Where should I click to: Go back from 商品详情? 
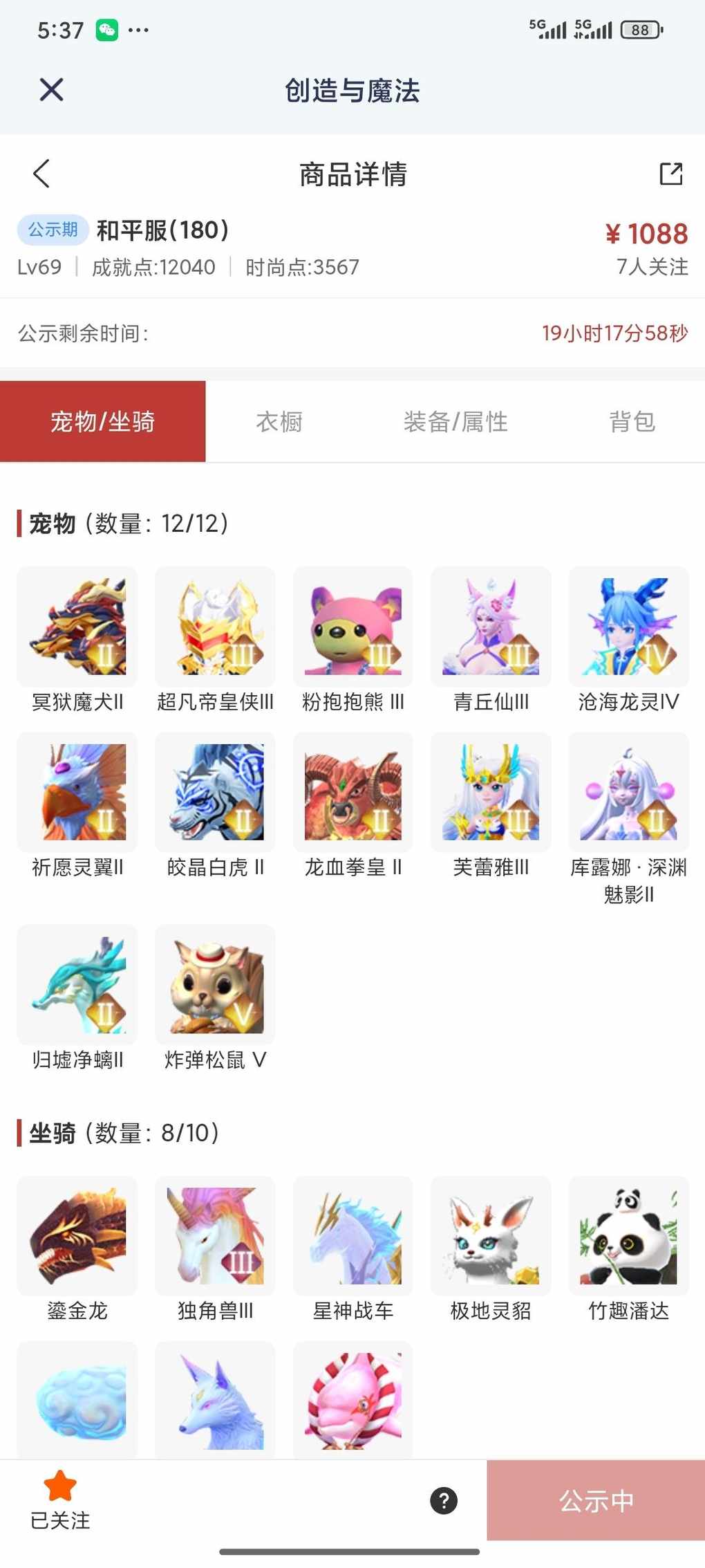41,174
